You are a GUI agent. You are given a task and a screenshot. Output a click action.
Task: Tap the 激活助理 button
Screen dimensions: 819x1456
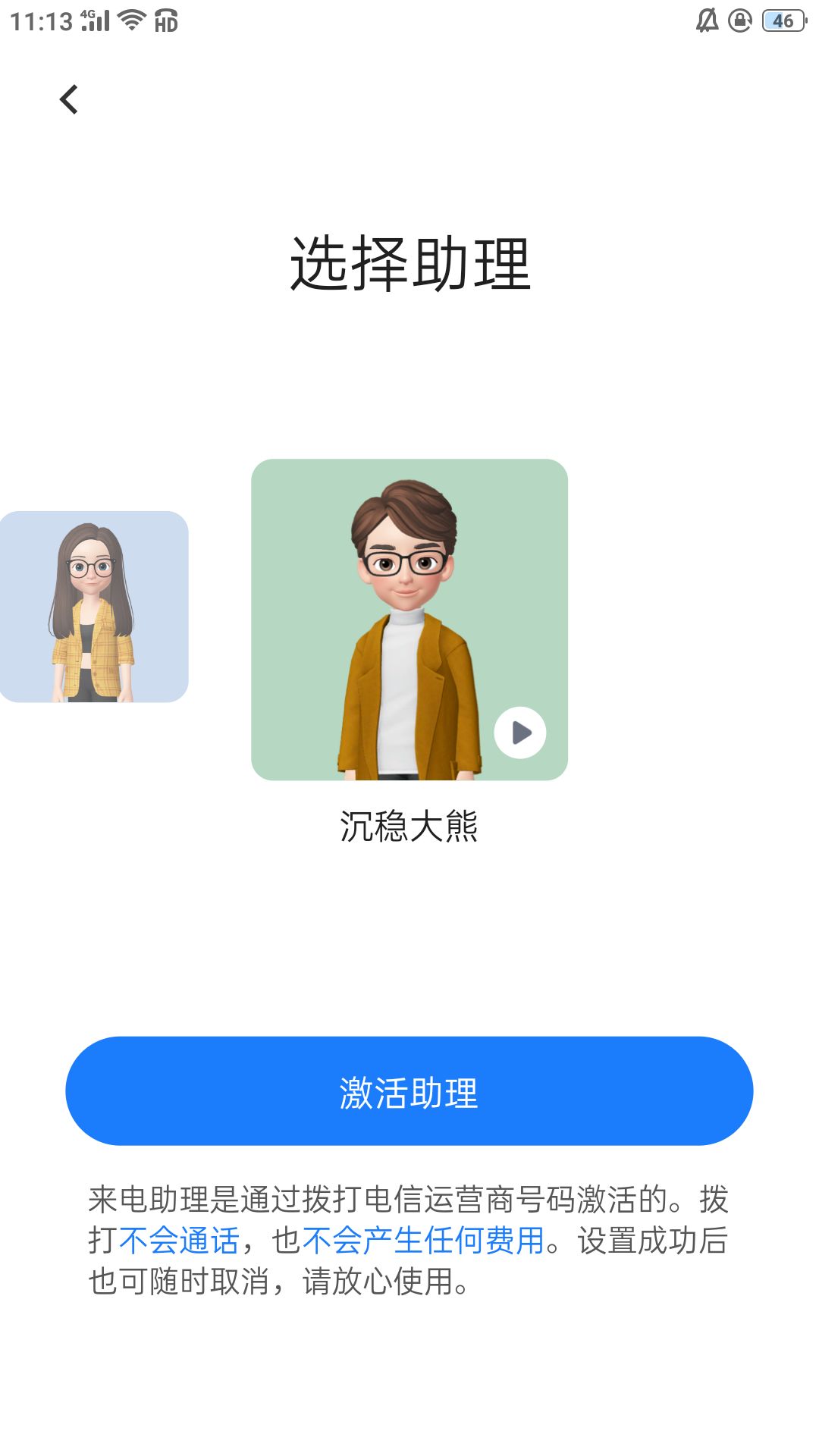pyautogui.click(x=409, y=1091)
